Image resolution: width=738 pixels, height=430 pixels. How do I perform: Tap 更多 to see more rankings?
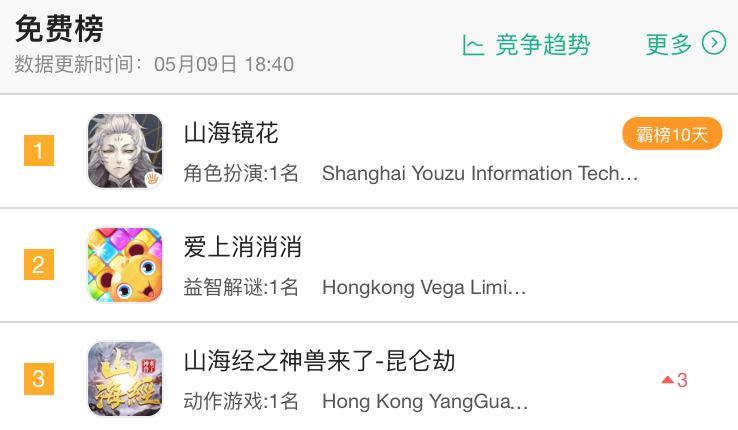click(685, 44)
